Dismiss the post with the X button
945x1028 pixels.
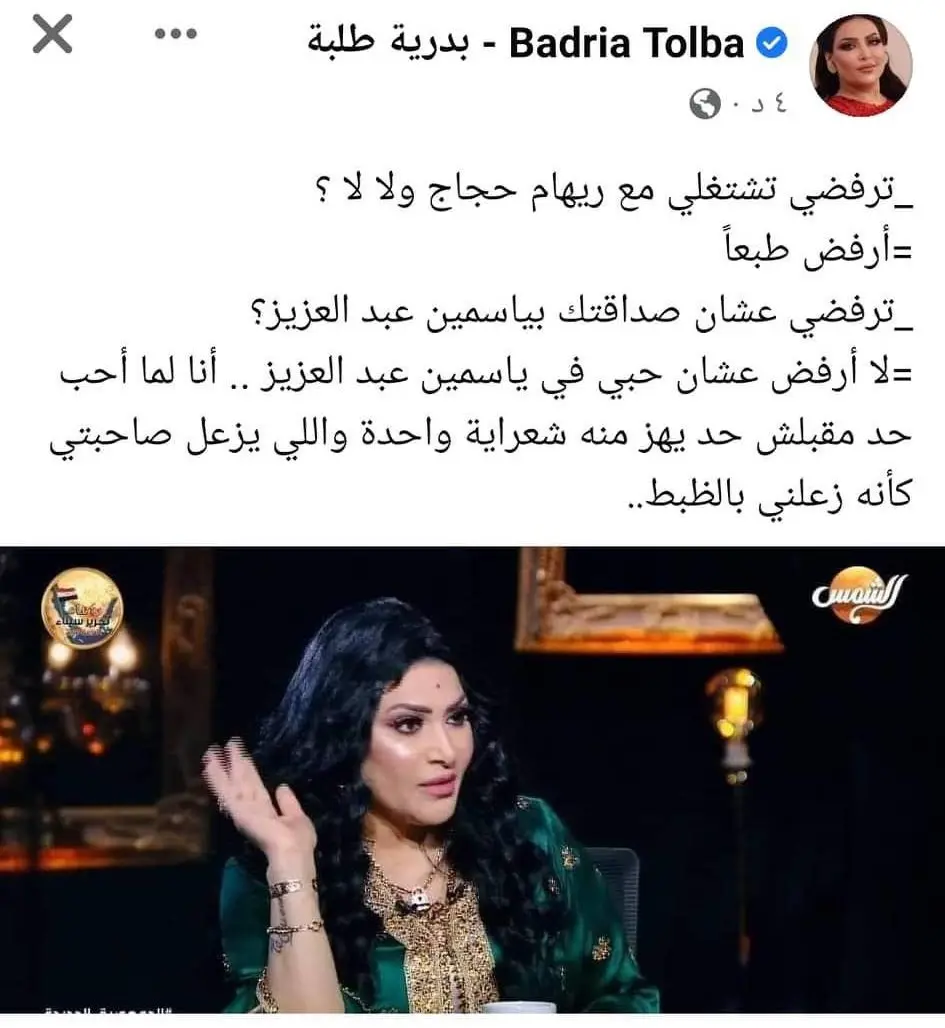52,37
